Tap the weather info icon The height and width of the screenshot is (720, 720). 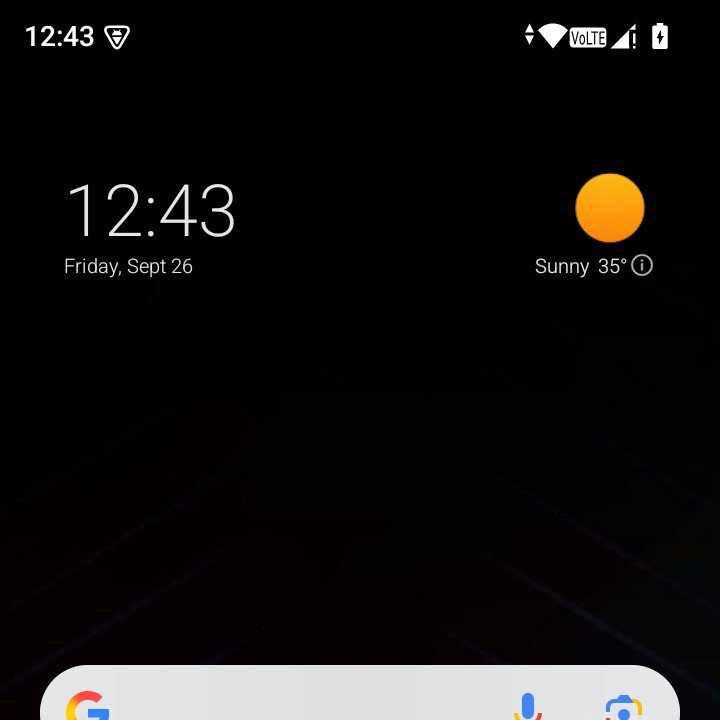point(642,265)
